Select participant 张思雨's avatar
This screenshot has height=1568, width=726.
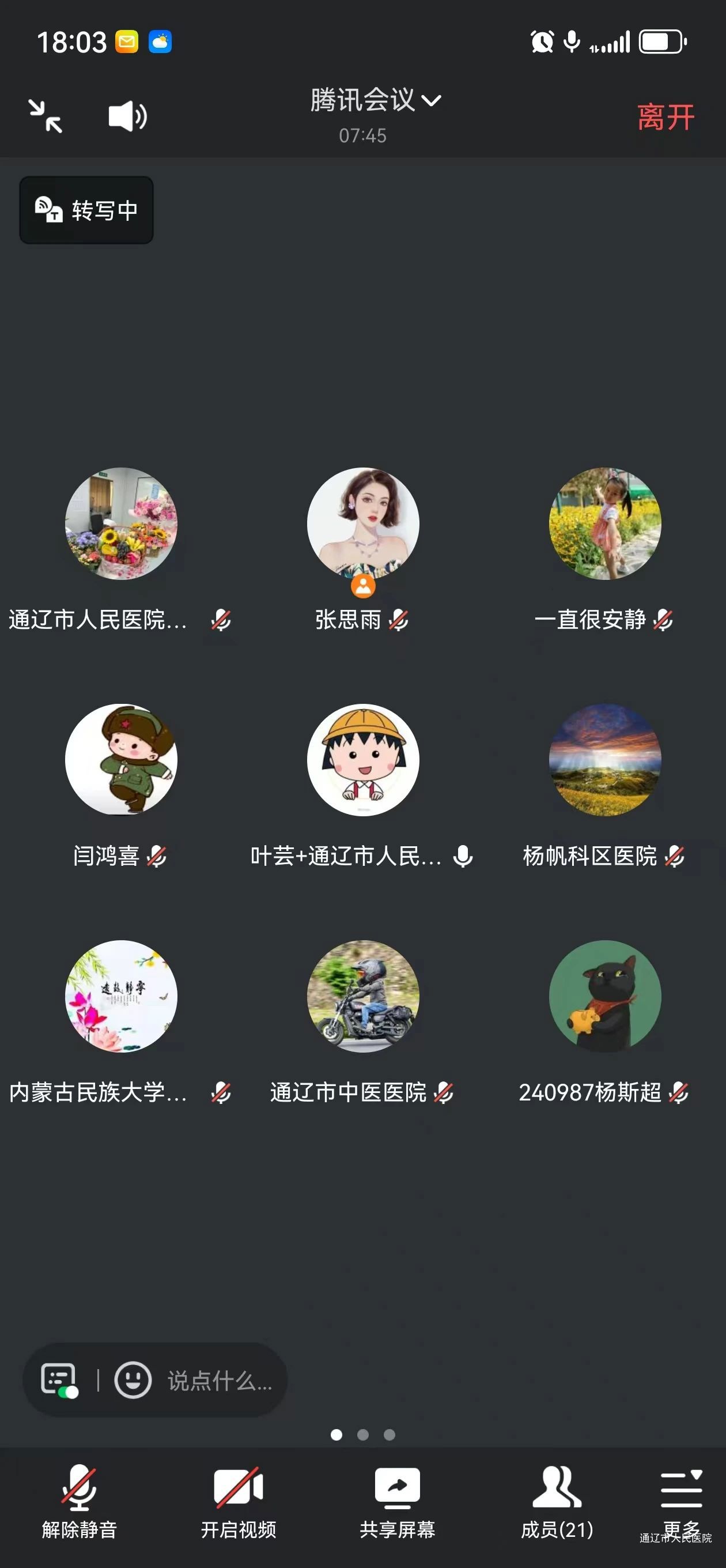tap(364, 523)
